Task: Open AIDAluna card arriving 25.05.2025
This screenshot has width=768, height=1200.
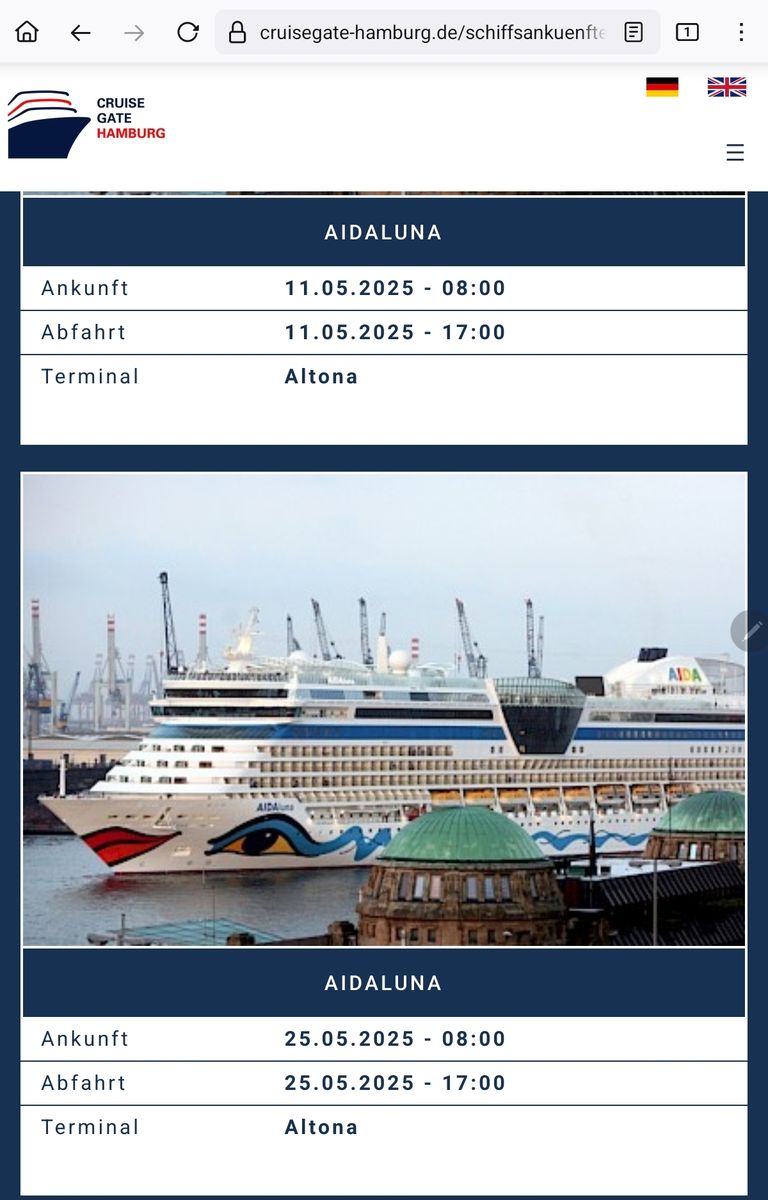Action: point(384,983)
